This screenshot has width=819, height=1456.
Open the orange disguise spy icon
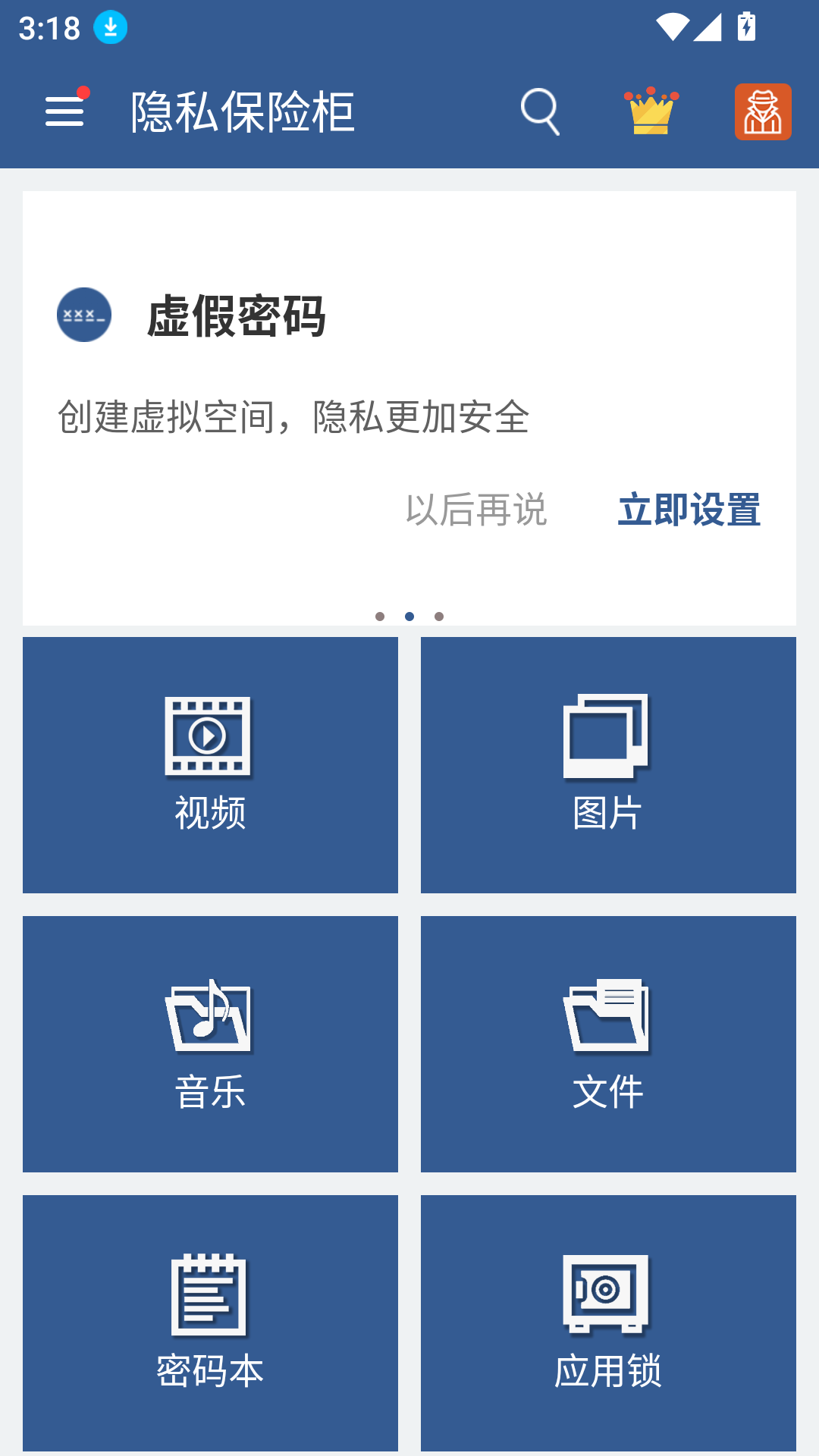click(x=762, y=111)
